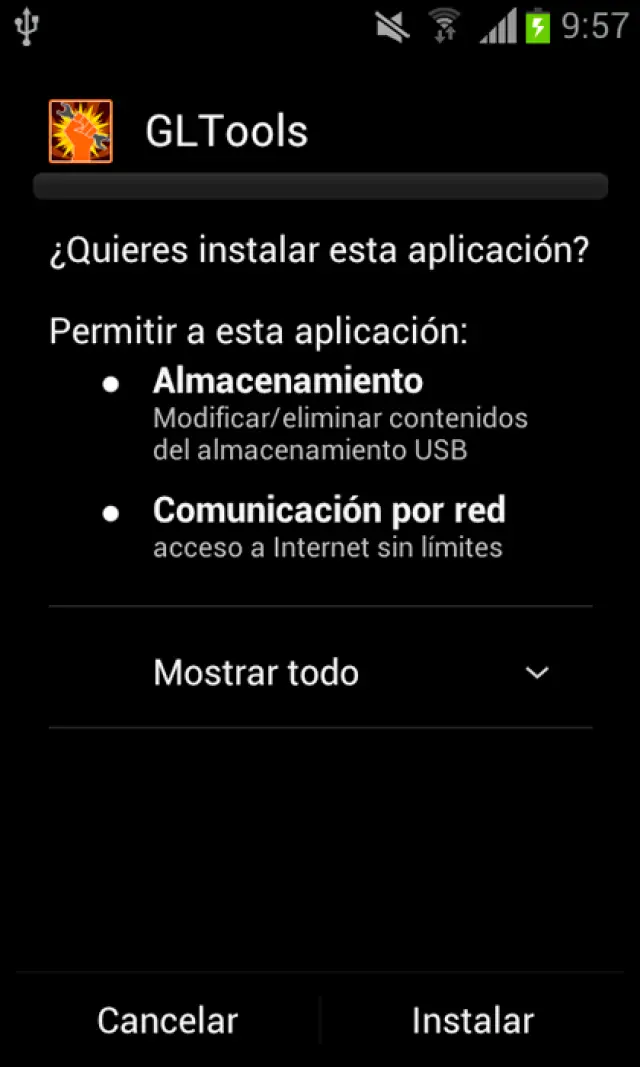Open the Comunicación por red permission details
Viewport: 640px width, 1067px height.
(328, 510)
